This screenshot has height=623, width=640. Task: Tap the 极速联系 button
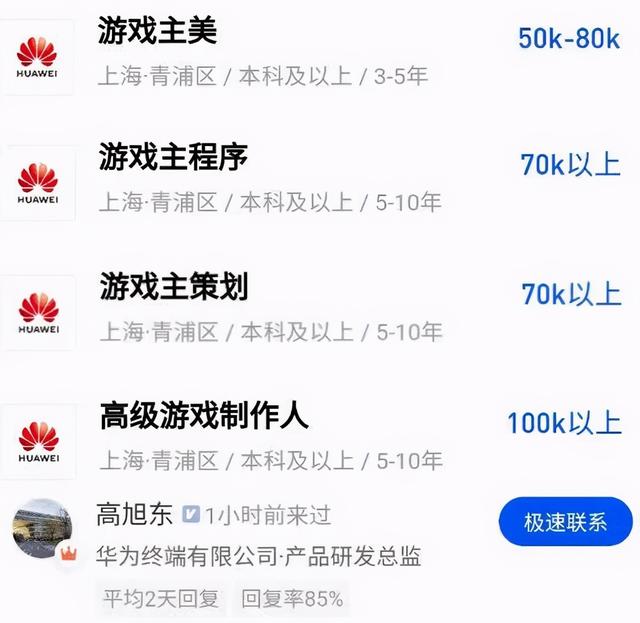565,522
